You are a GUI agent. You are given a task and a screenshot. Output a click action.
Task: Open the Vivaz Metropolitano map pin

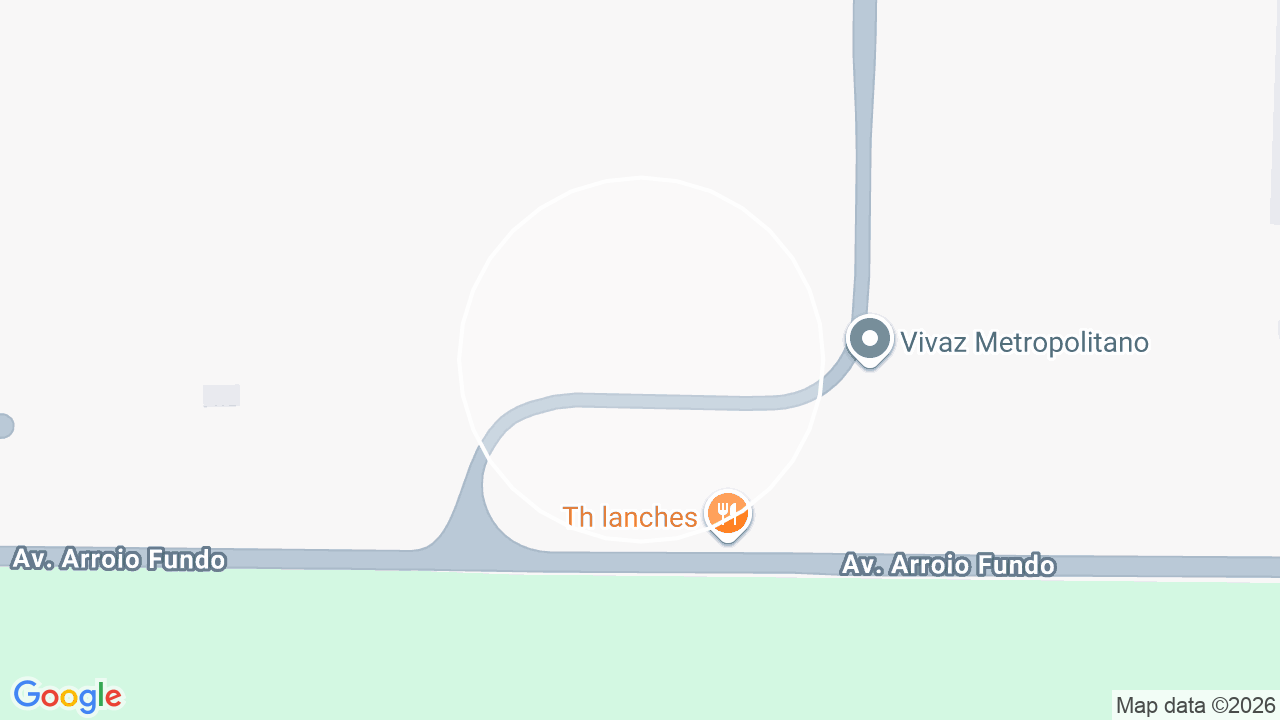click(870, 341)
